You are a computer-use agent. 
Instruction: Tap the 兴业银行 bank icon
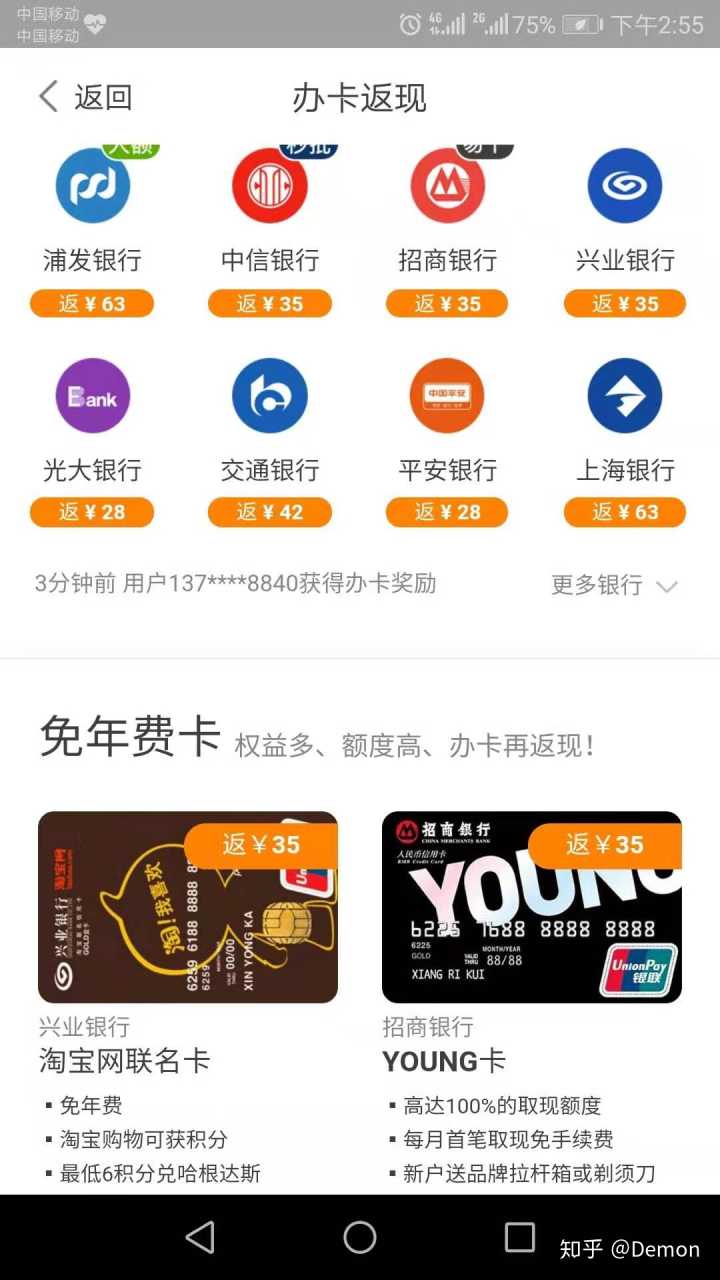(625, 187)
